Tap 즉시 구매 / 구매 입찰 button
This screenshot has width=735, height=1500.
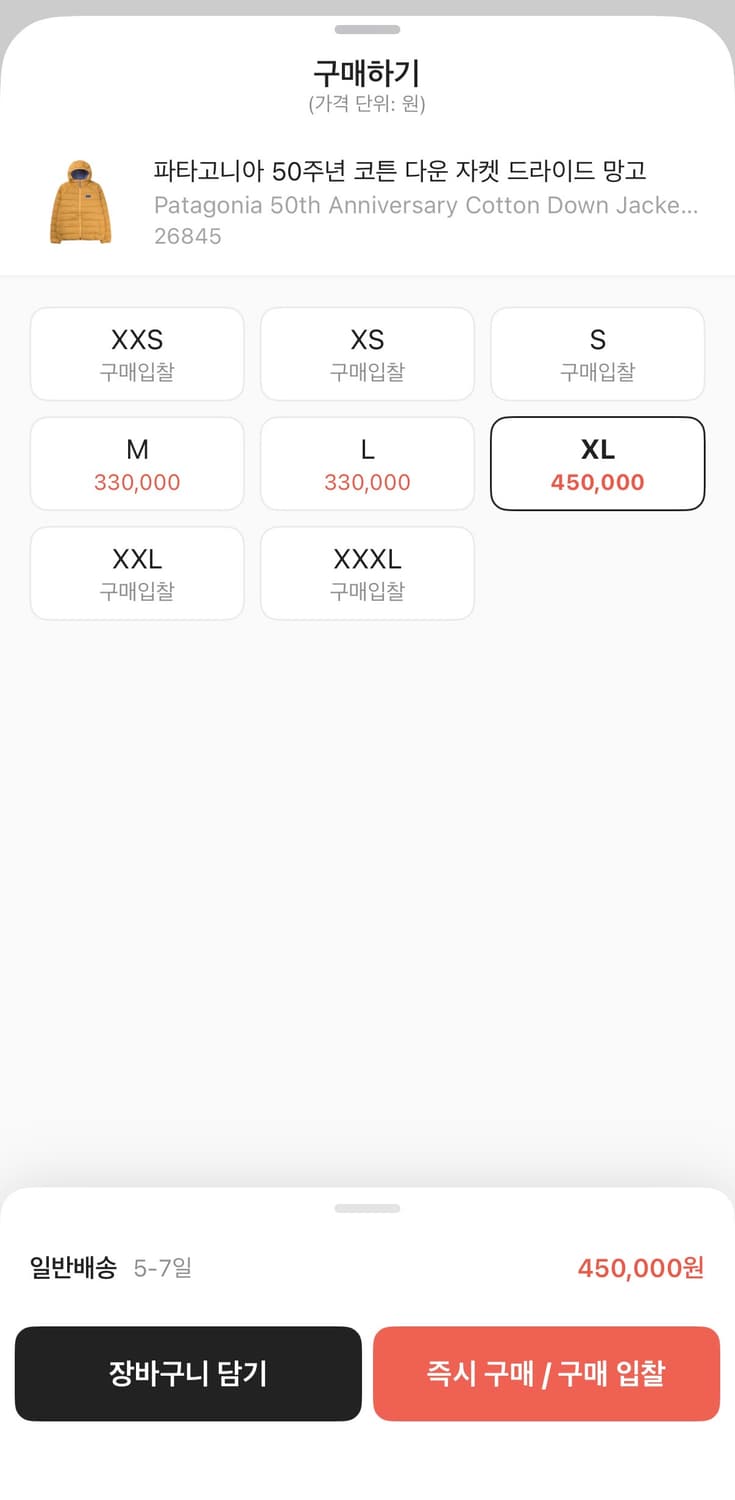(x=546, y=1373)
